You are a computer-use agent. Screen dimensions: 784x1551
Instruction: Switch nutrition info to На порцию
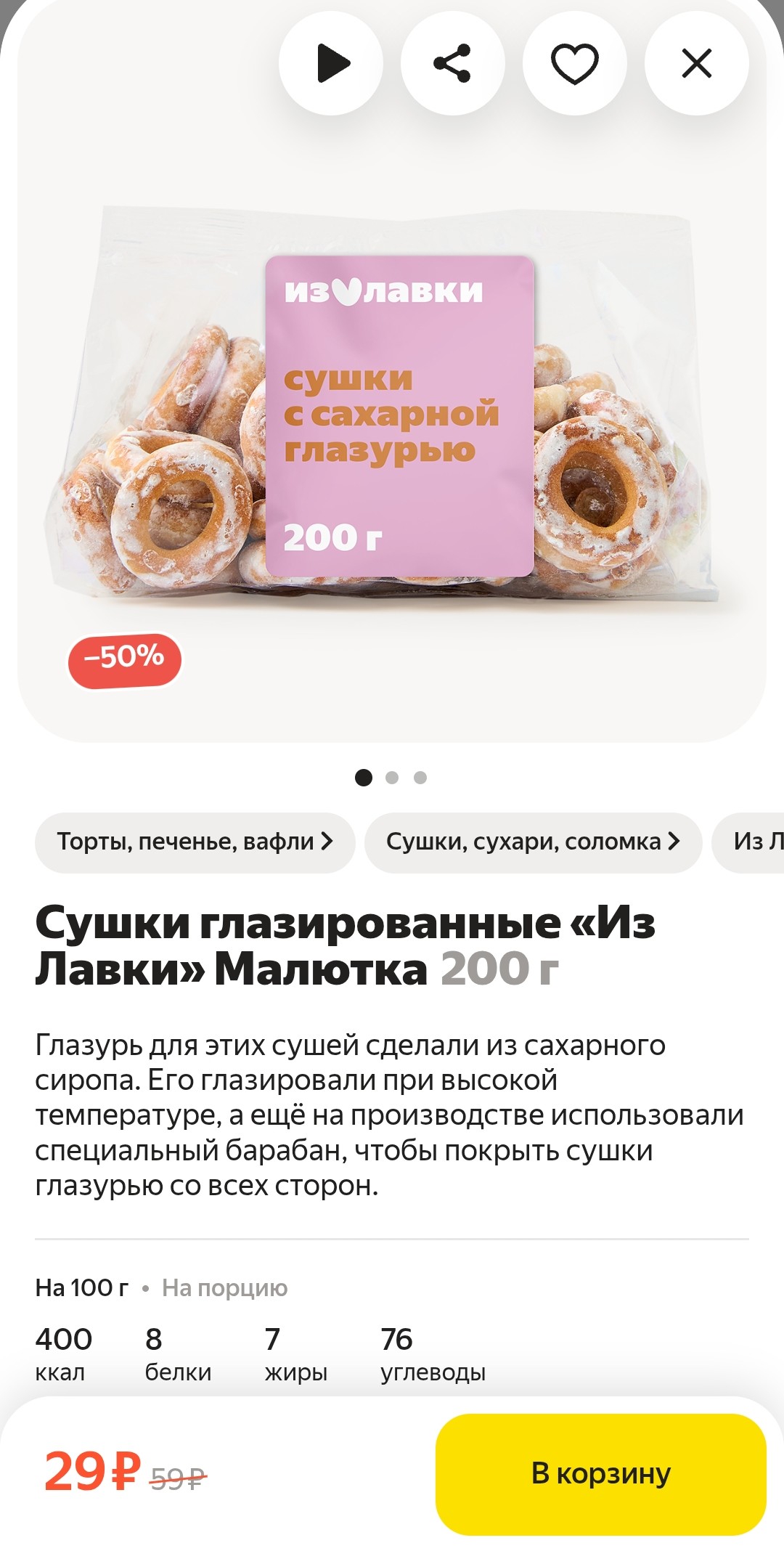[x=224, y=1287]
